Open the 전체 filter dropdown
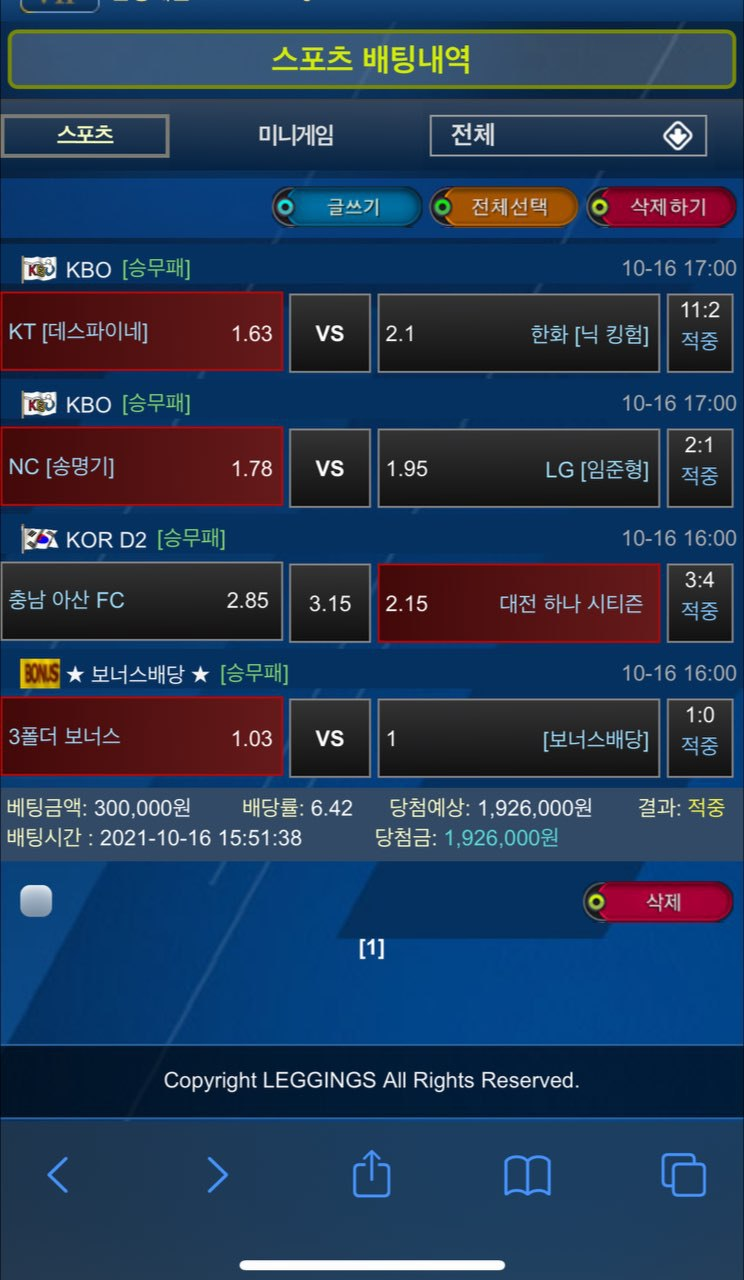The width and height of the screenshot is (744, 1280). [x=568, y=136]
